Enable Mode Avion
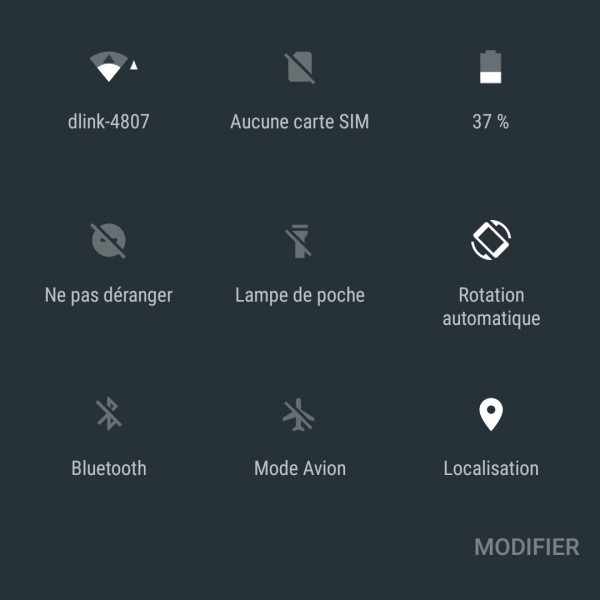The image size is (600, 600). click(300, 414)
